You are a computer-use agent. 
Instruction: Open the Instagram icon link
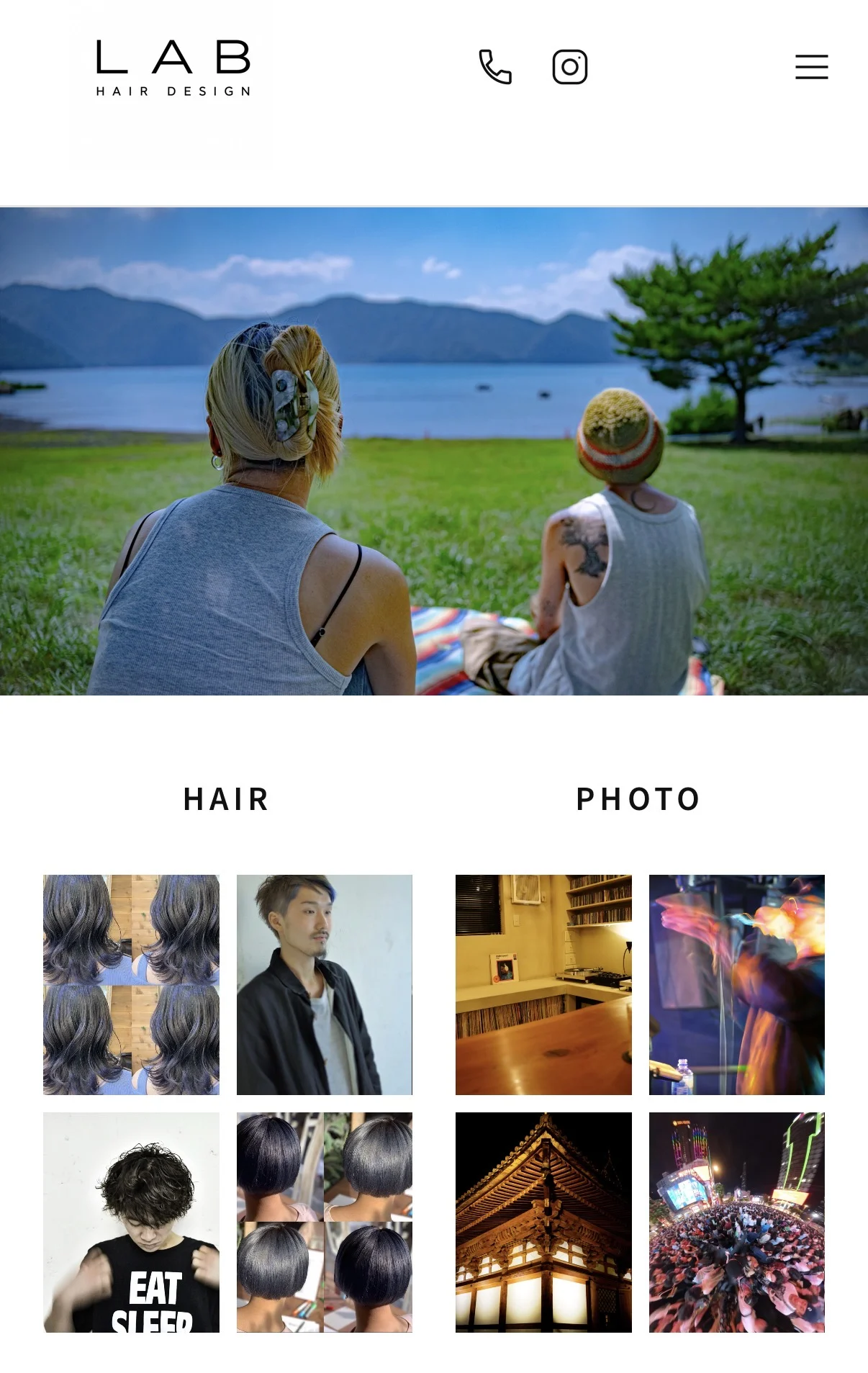coord(570,67)
